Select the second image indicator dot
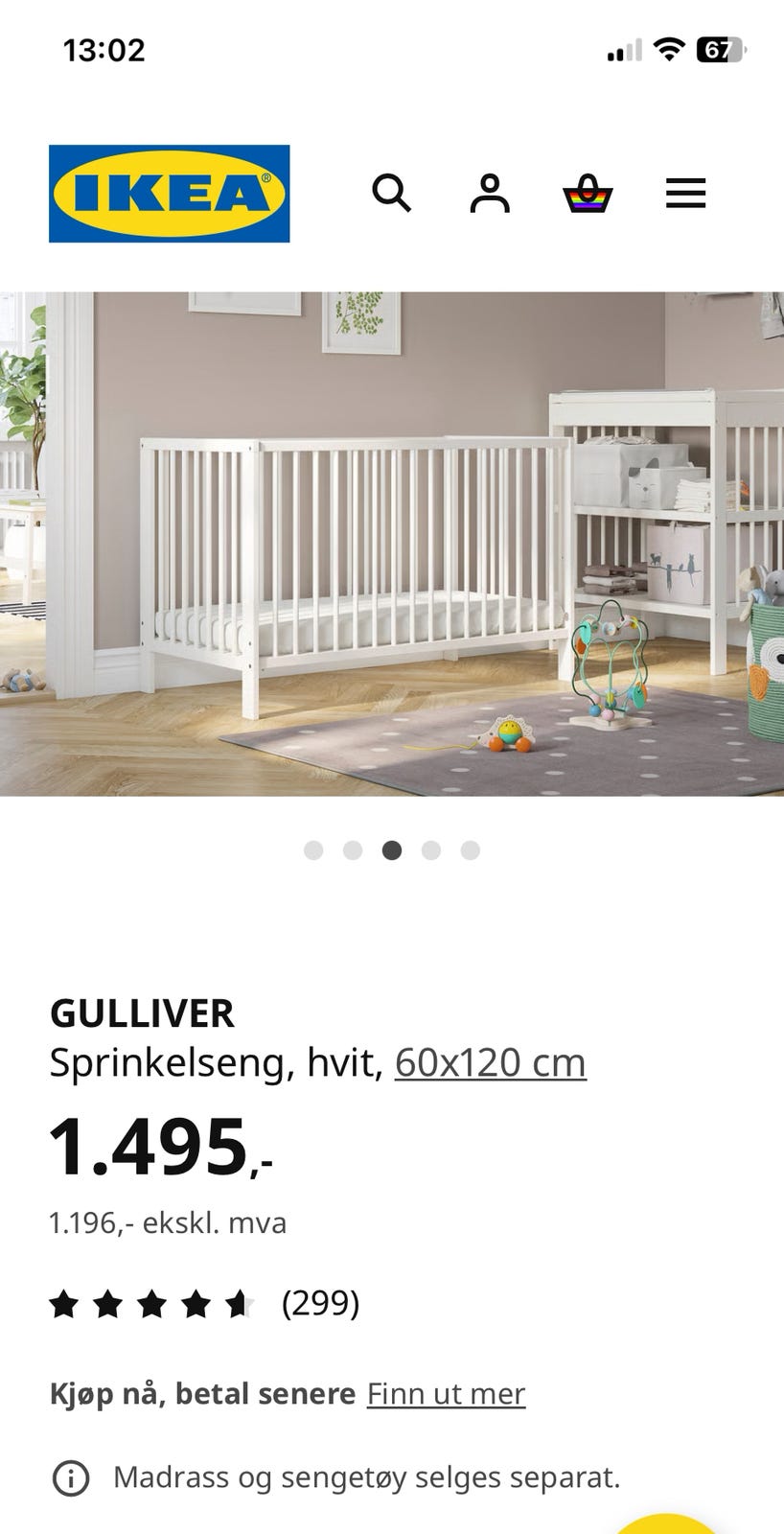 pyautogui.click(x=353, y=849)
